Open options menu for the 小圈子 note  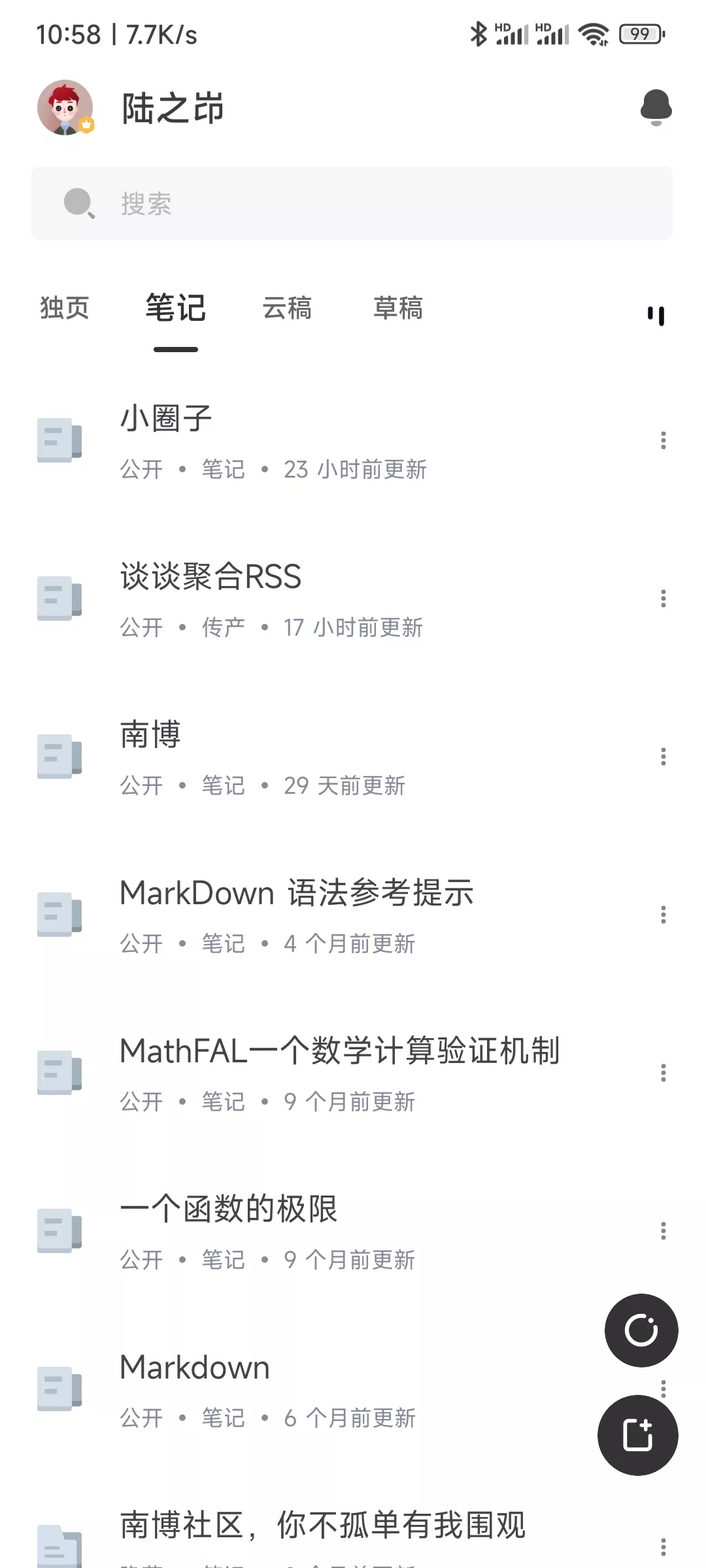663,442
